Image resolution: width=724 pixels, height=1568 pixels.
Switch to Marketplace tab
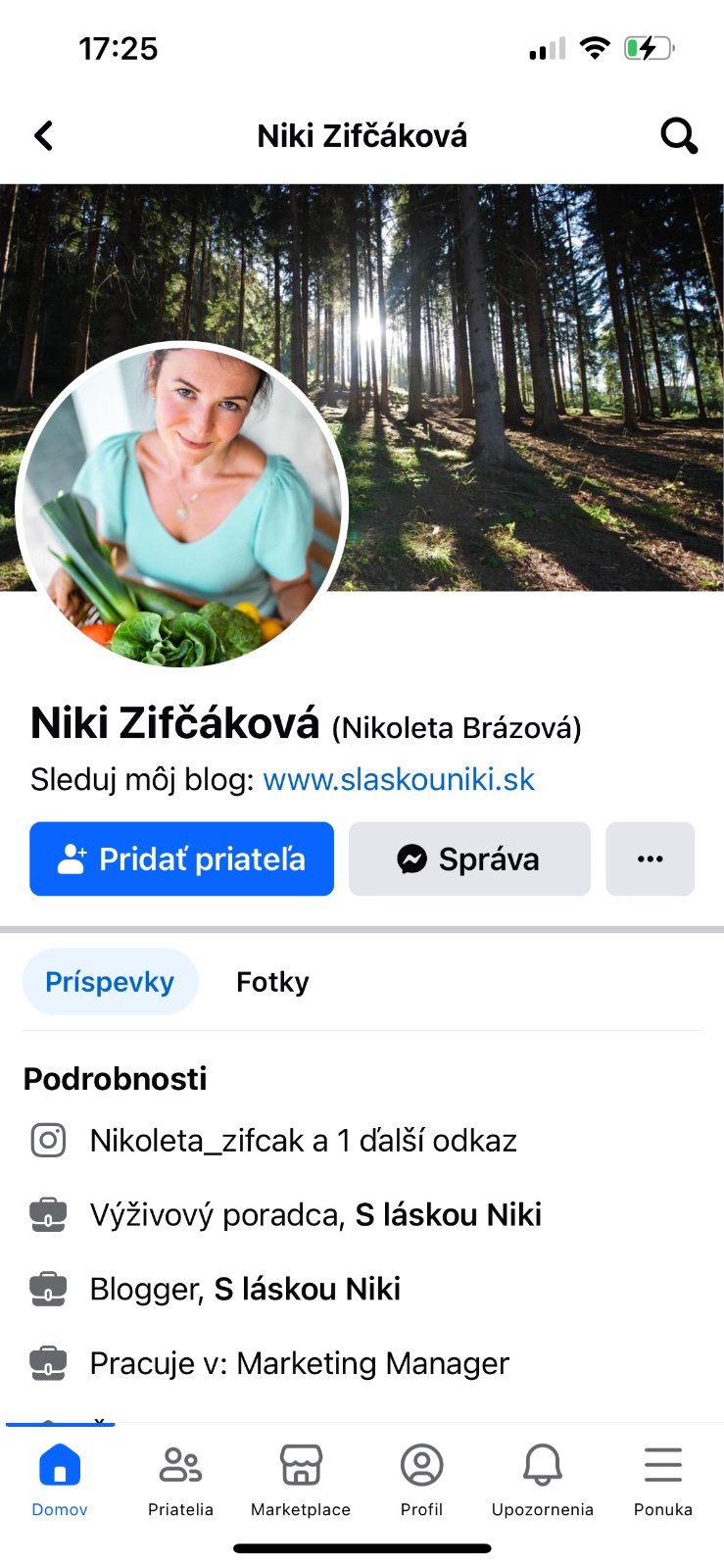tap(301, 1480)
